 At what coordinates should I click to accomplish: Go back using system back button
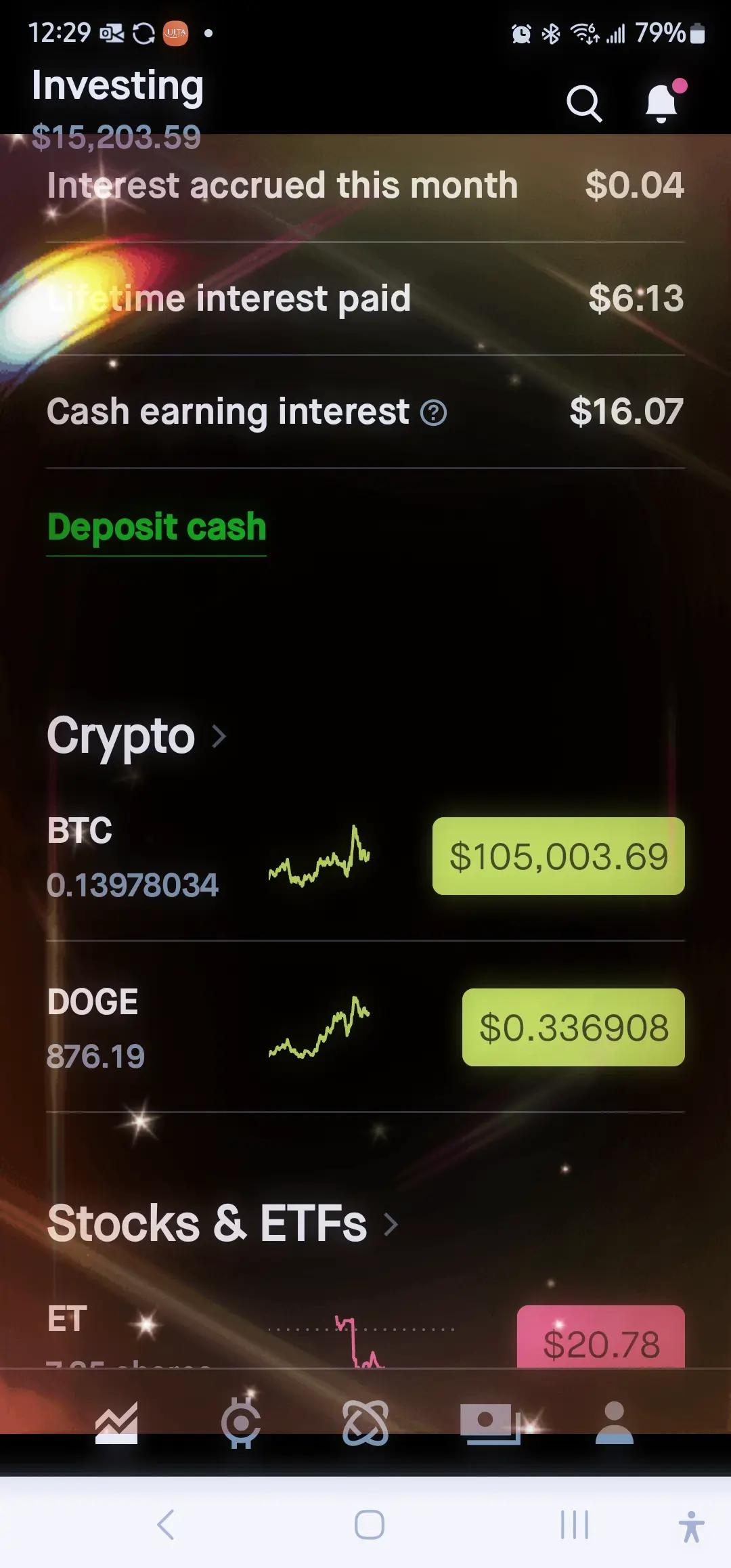pyautogui.click(x=166, y=1525)
